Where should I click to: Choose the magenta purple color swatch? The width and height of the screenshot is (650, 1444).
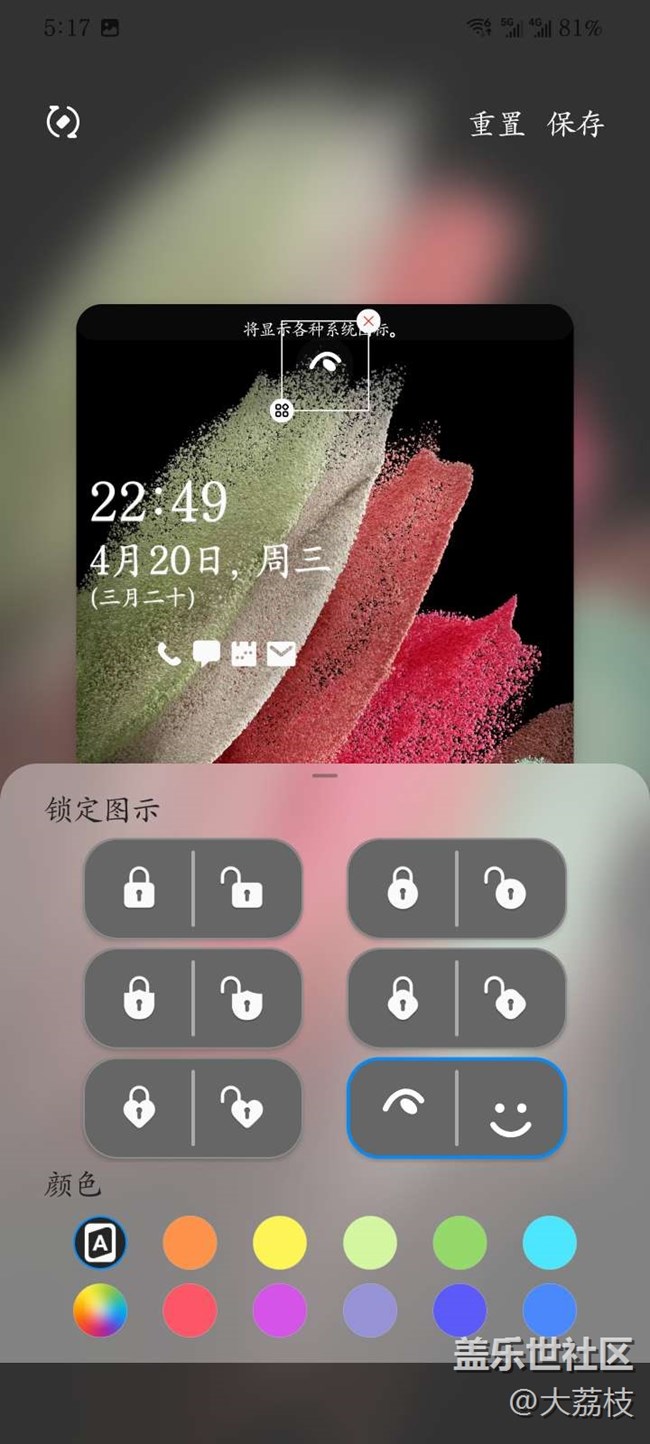(x=280, y=1310)
